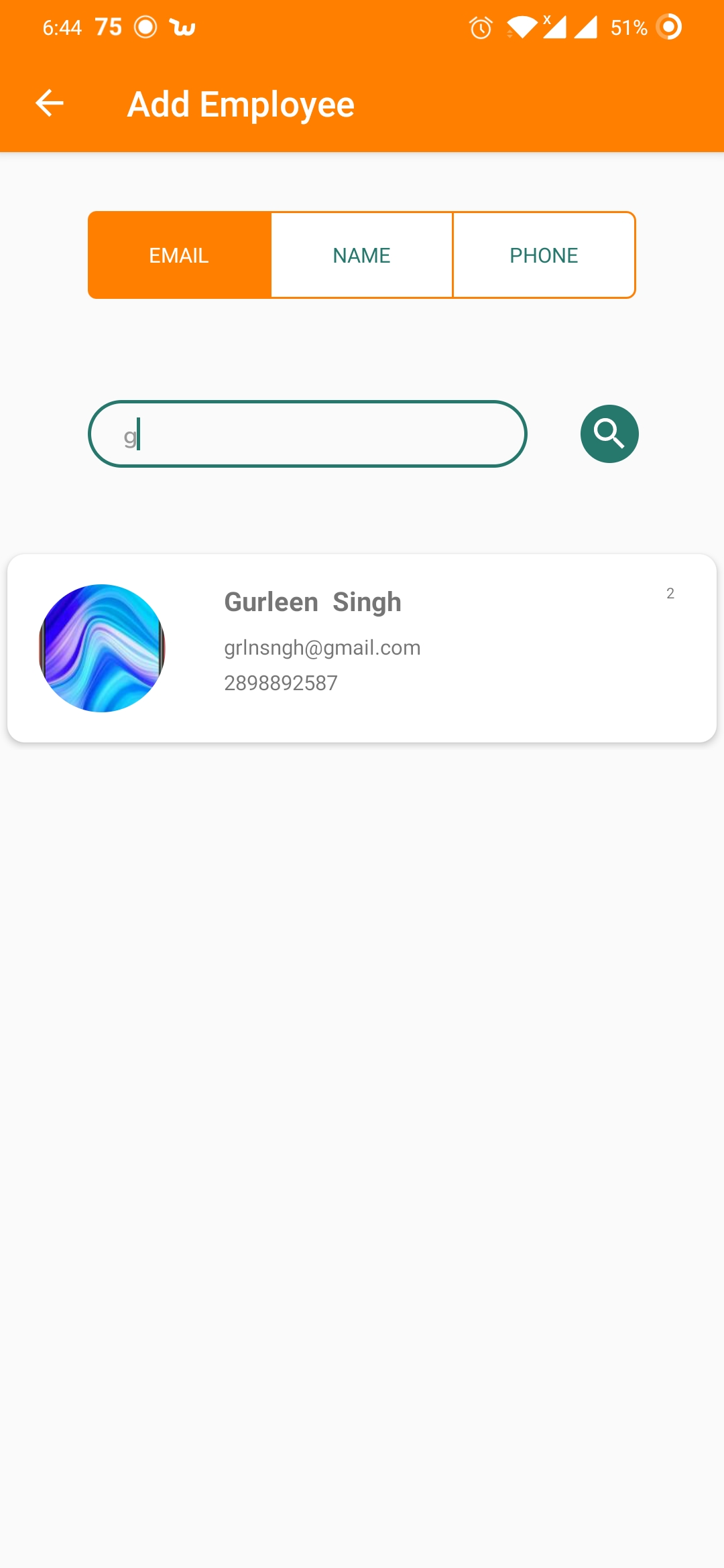Screen dimensions: 724x1568
Task: Tap the magnifier search button
Action: [609, 434]
